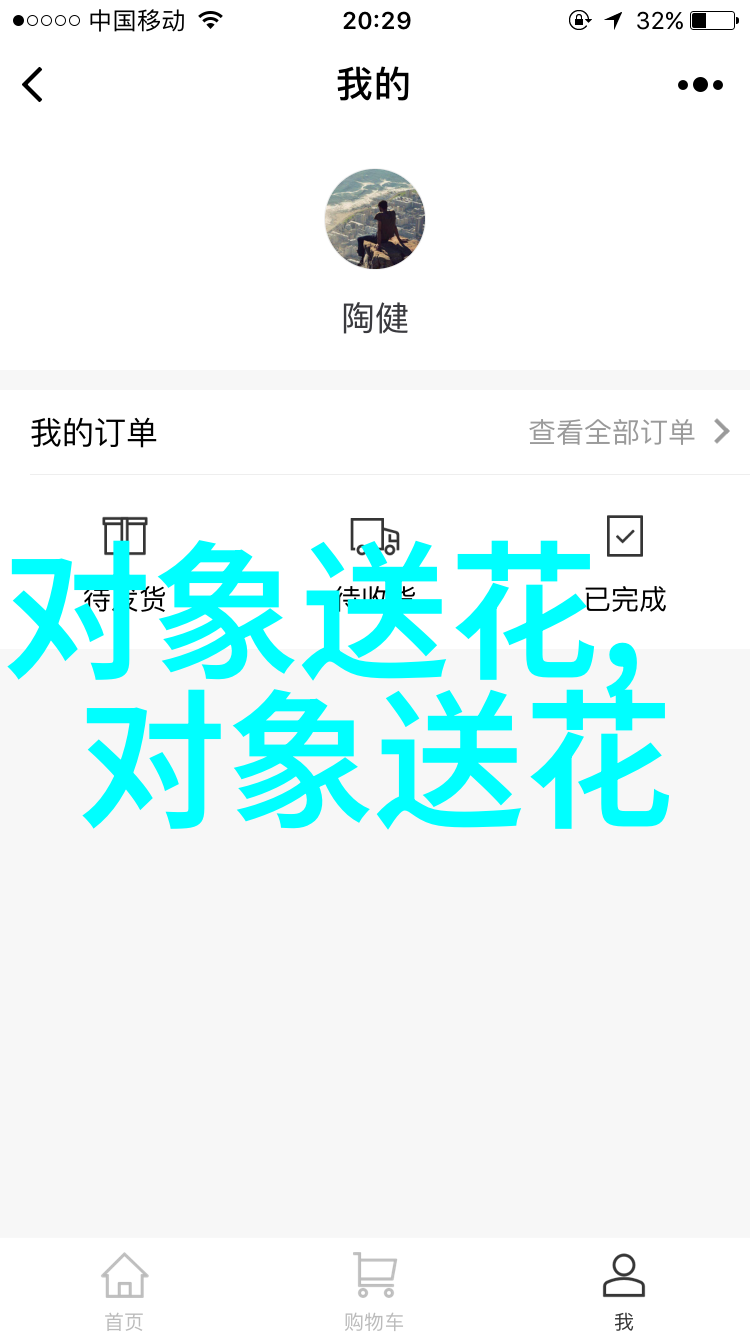Go back using the arrow icon

point(33,85)
